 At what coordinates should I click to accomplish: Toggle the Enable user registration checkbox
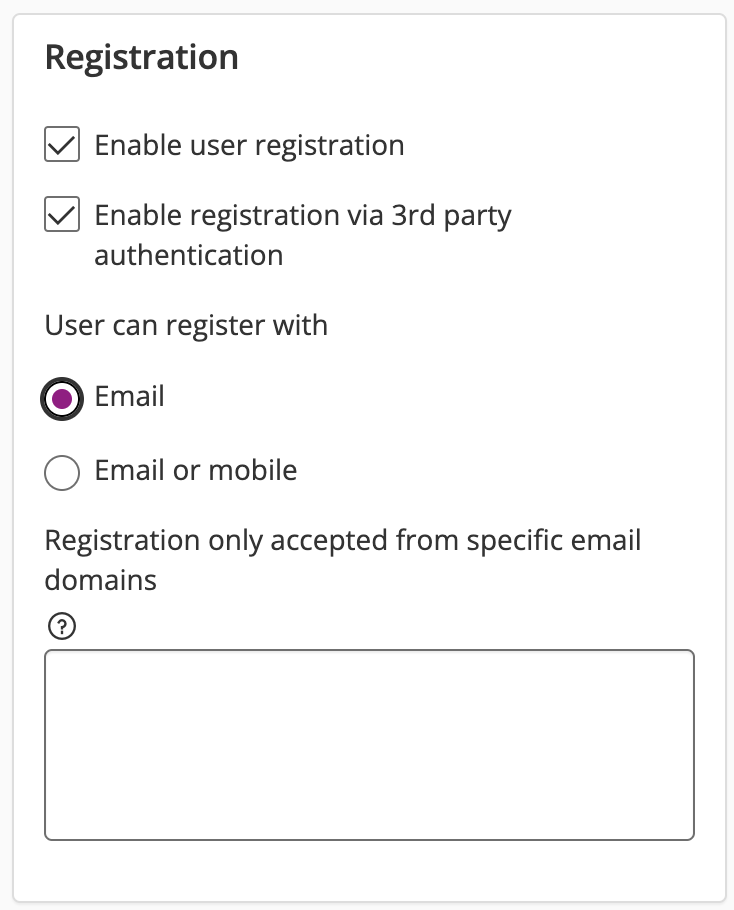[61, 145]
